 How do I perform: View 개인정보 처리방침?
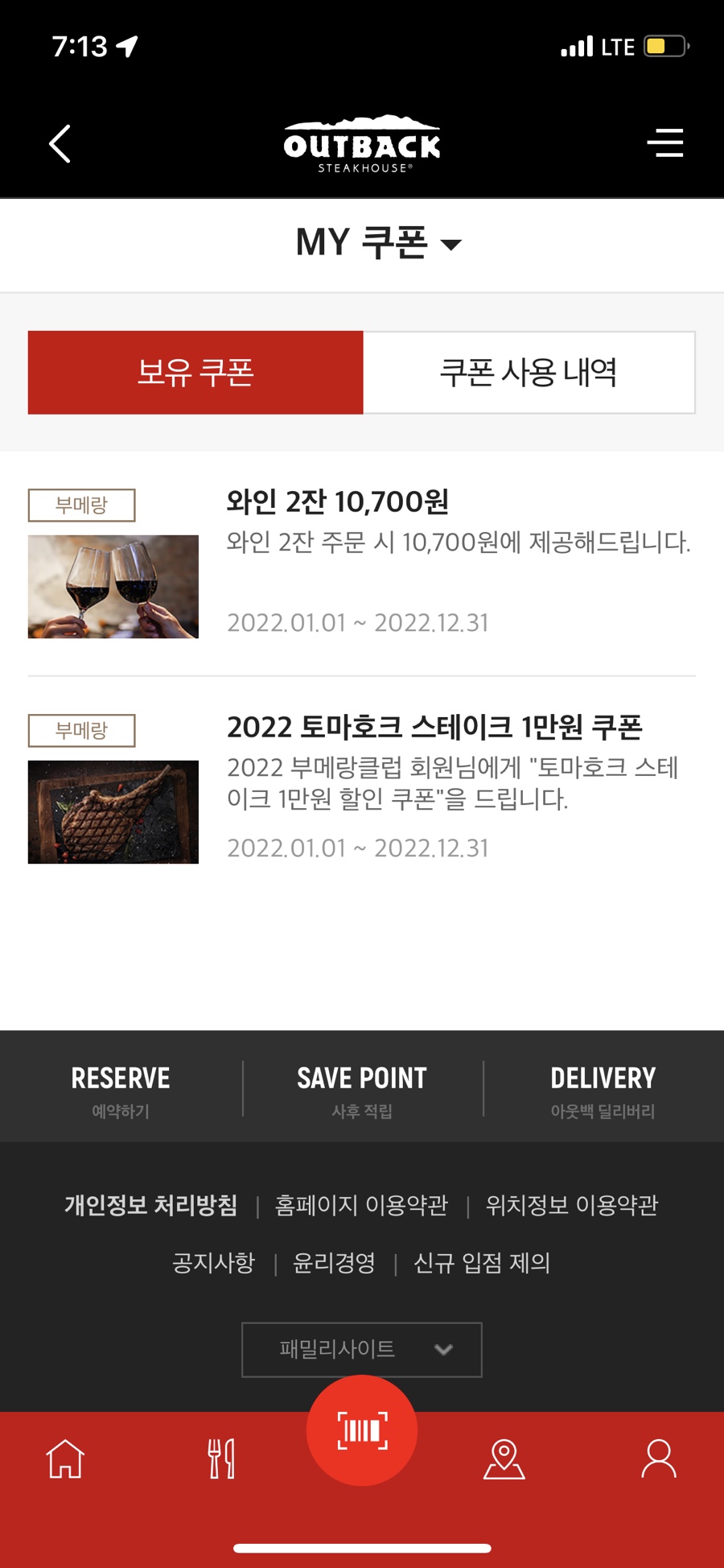coord(151,1205)
